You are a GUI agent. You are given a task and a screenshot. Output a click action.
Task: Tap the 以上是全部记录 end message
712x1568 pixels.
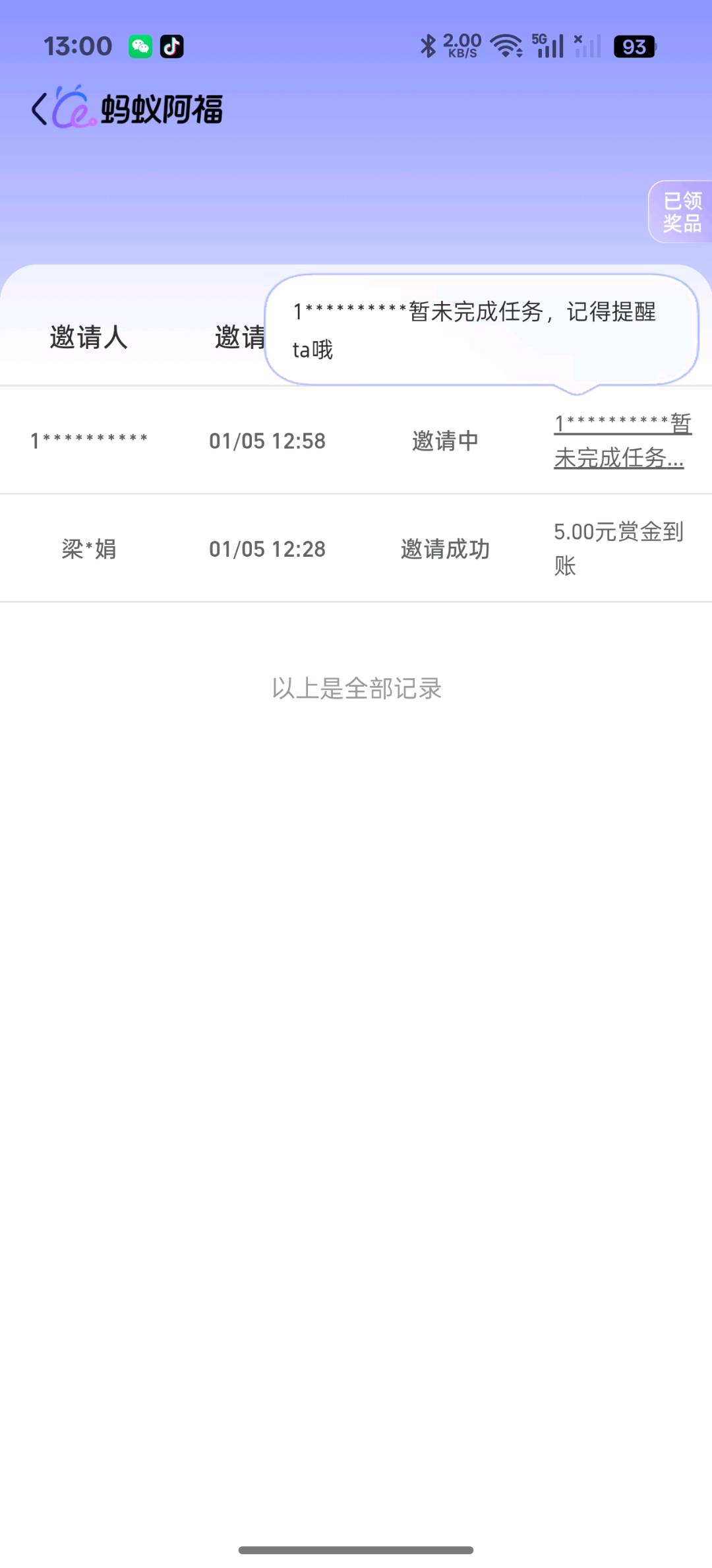(356, 688)
